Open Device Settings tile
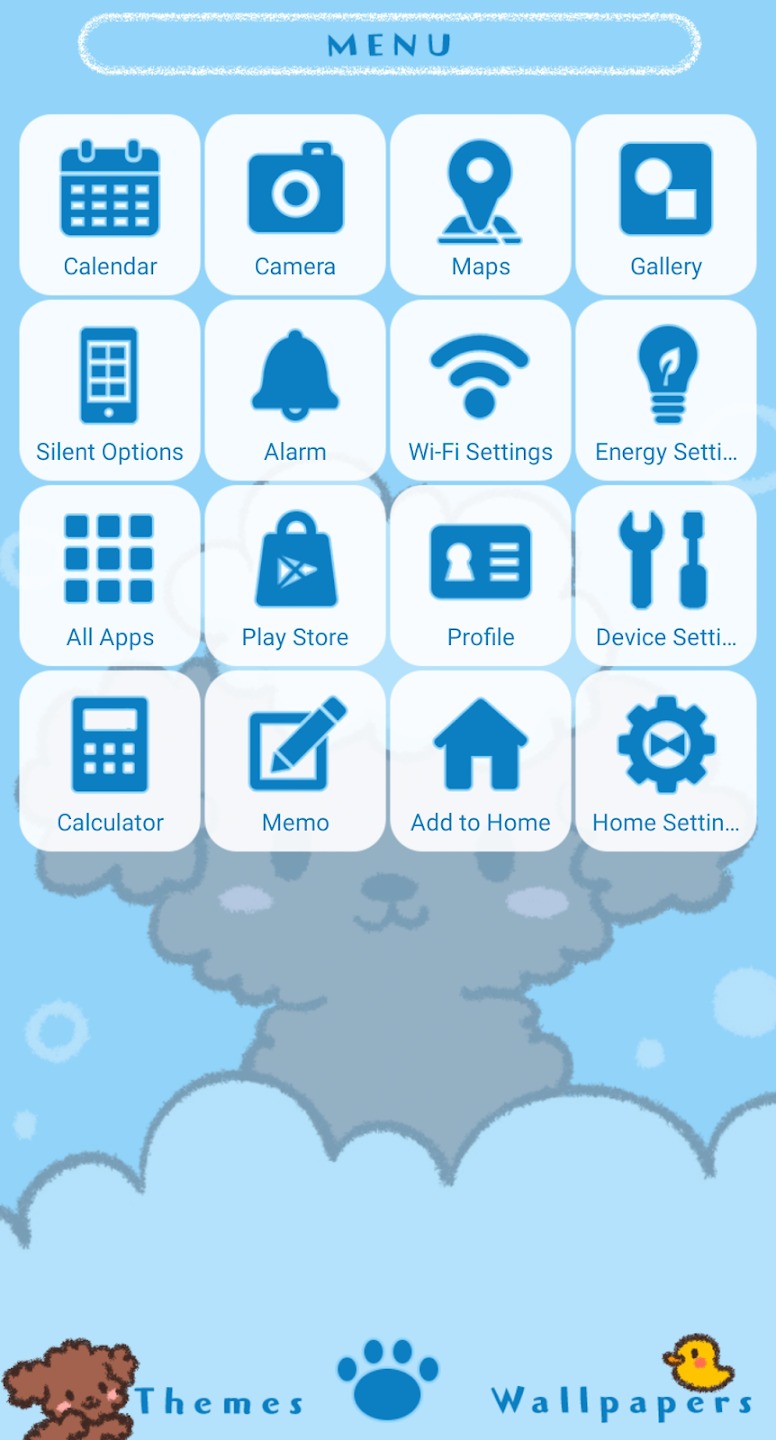The image size is (776, 1440). pos(666,575)
